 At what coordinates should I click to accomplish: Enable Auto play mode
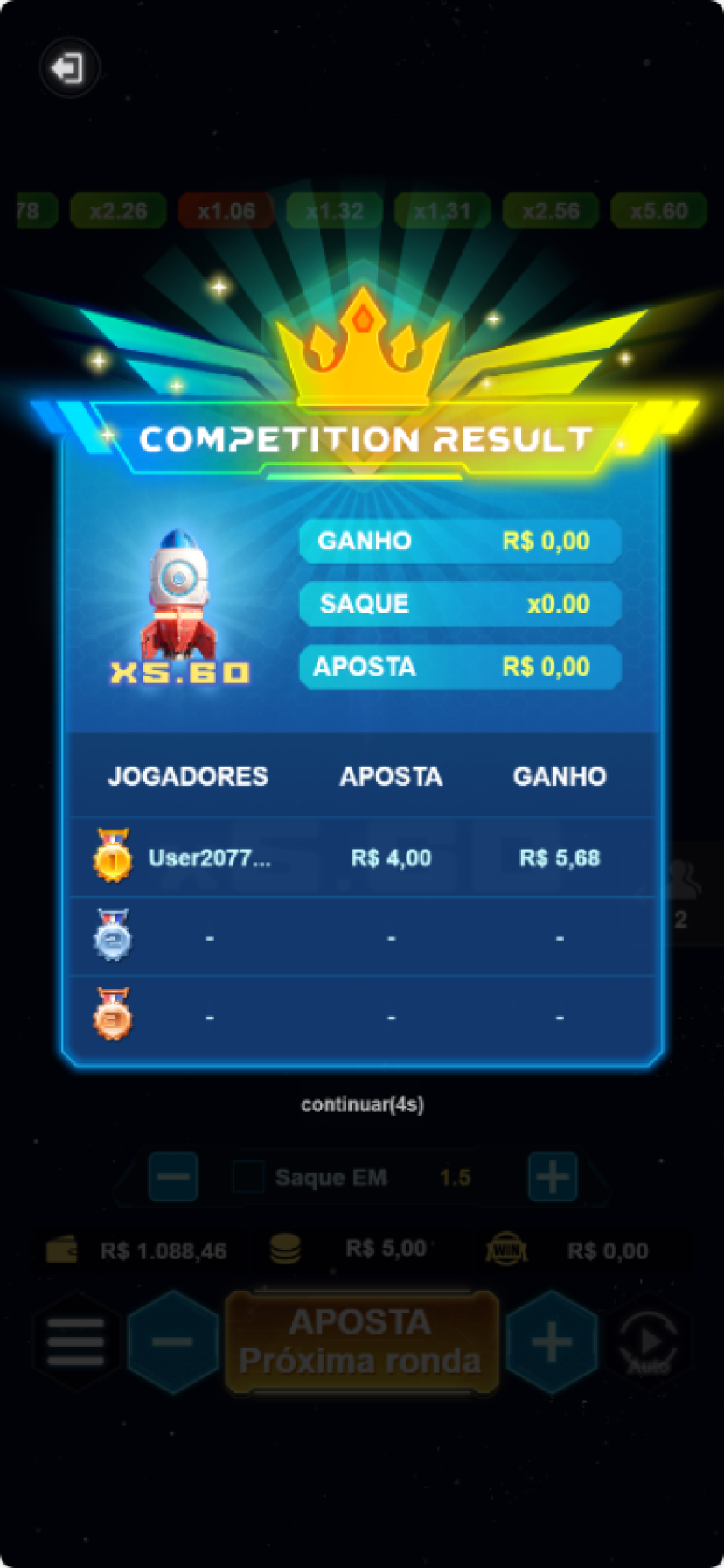coord(649,1341)
